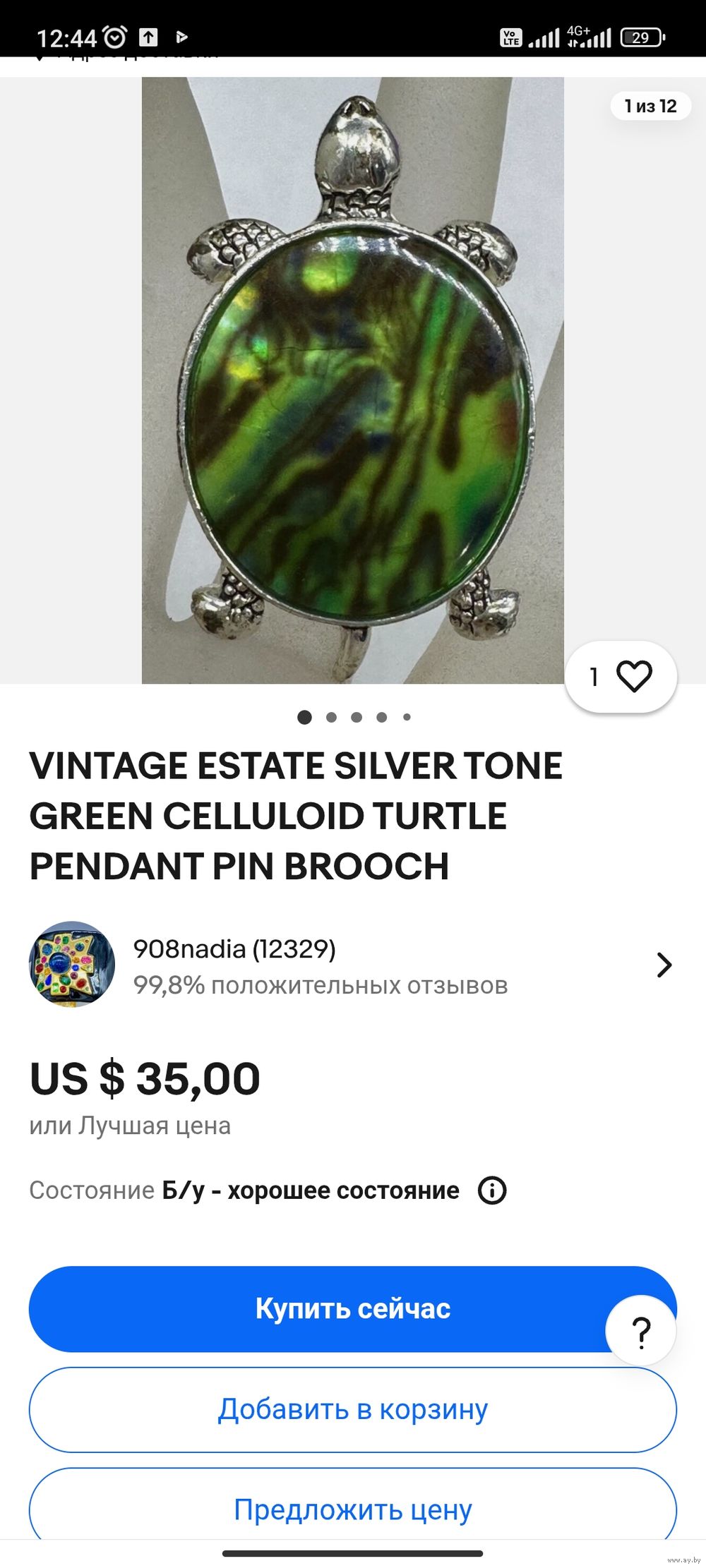
Task: Open the help question mark button
Action: point(640,1332)
